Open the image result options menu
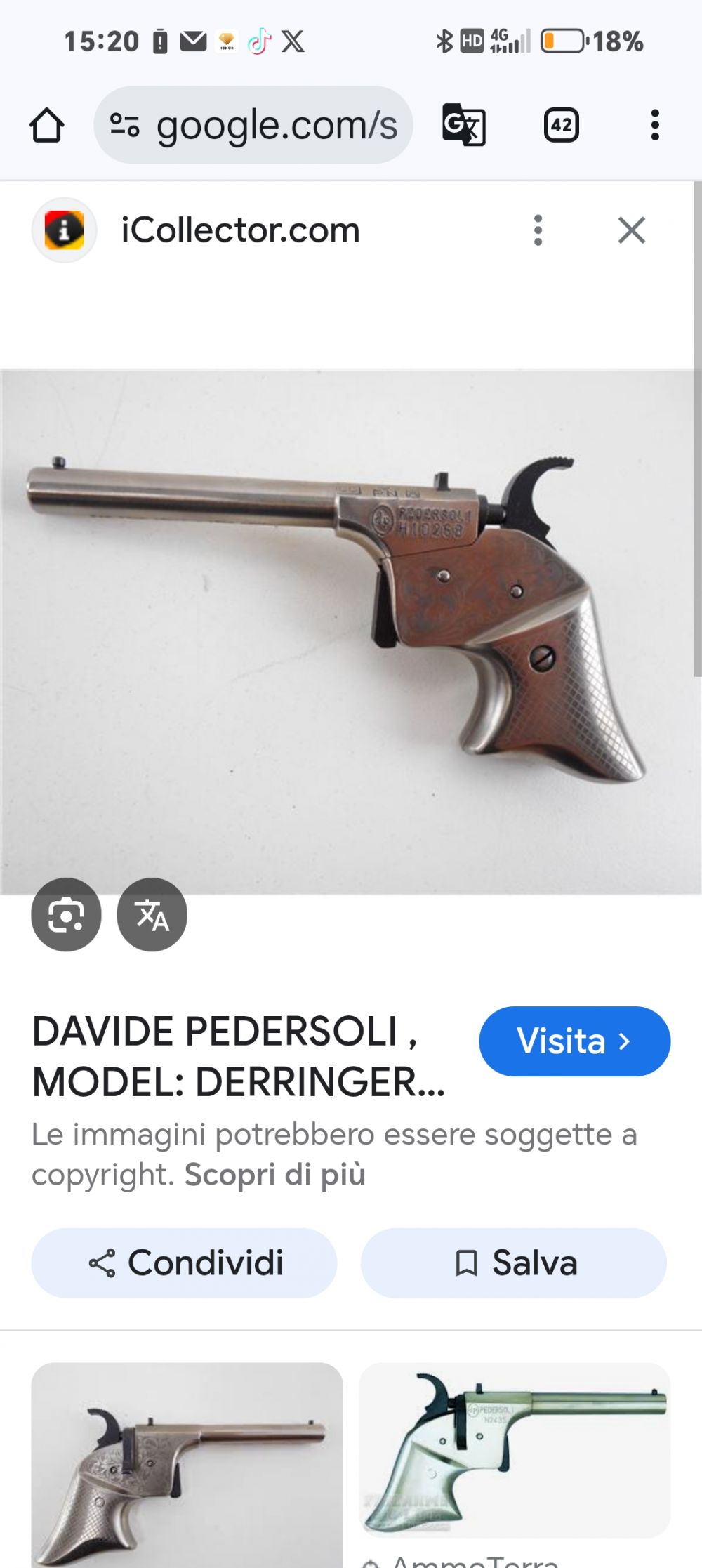 pos(538,230)
